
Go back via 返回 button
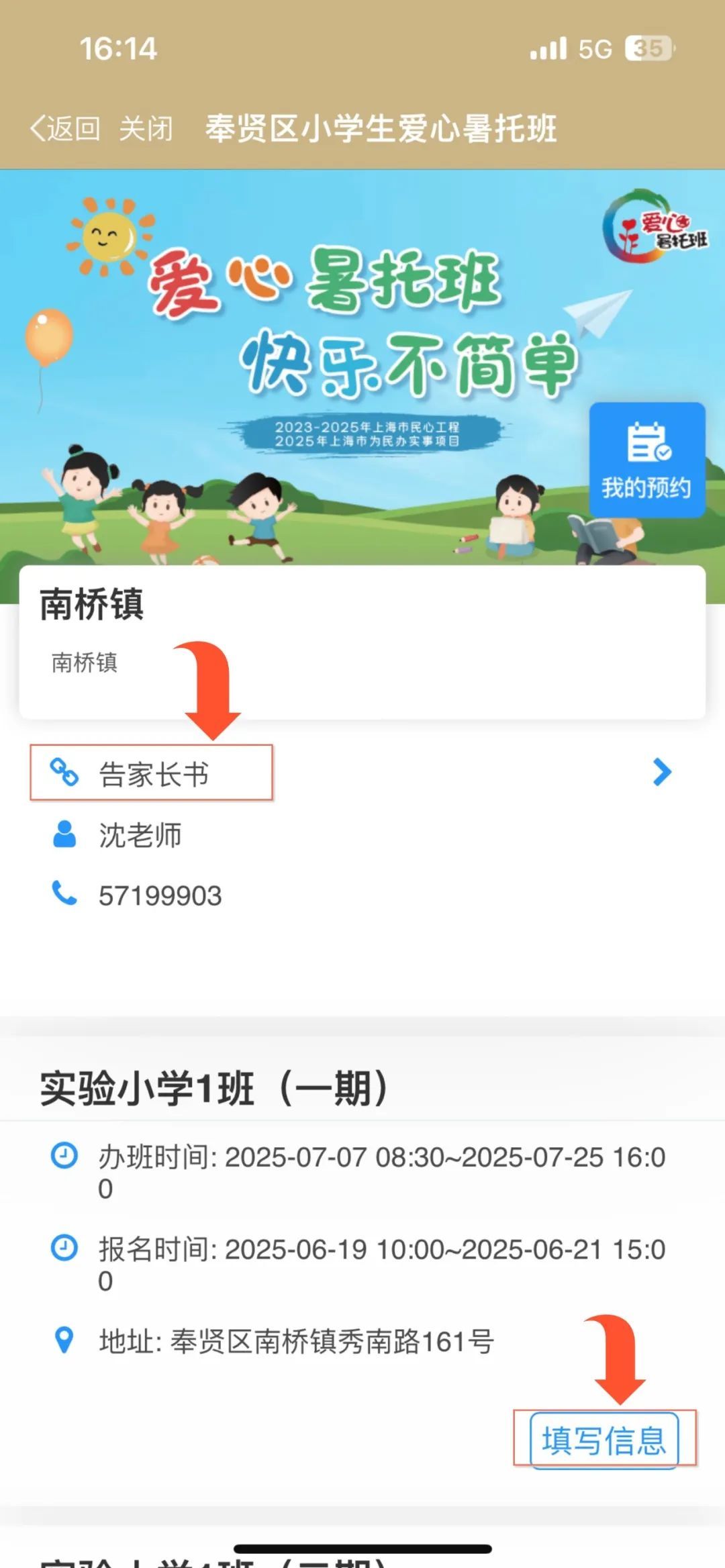click(x=65, y=128)
